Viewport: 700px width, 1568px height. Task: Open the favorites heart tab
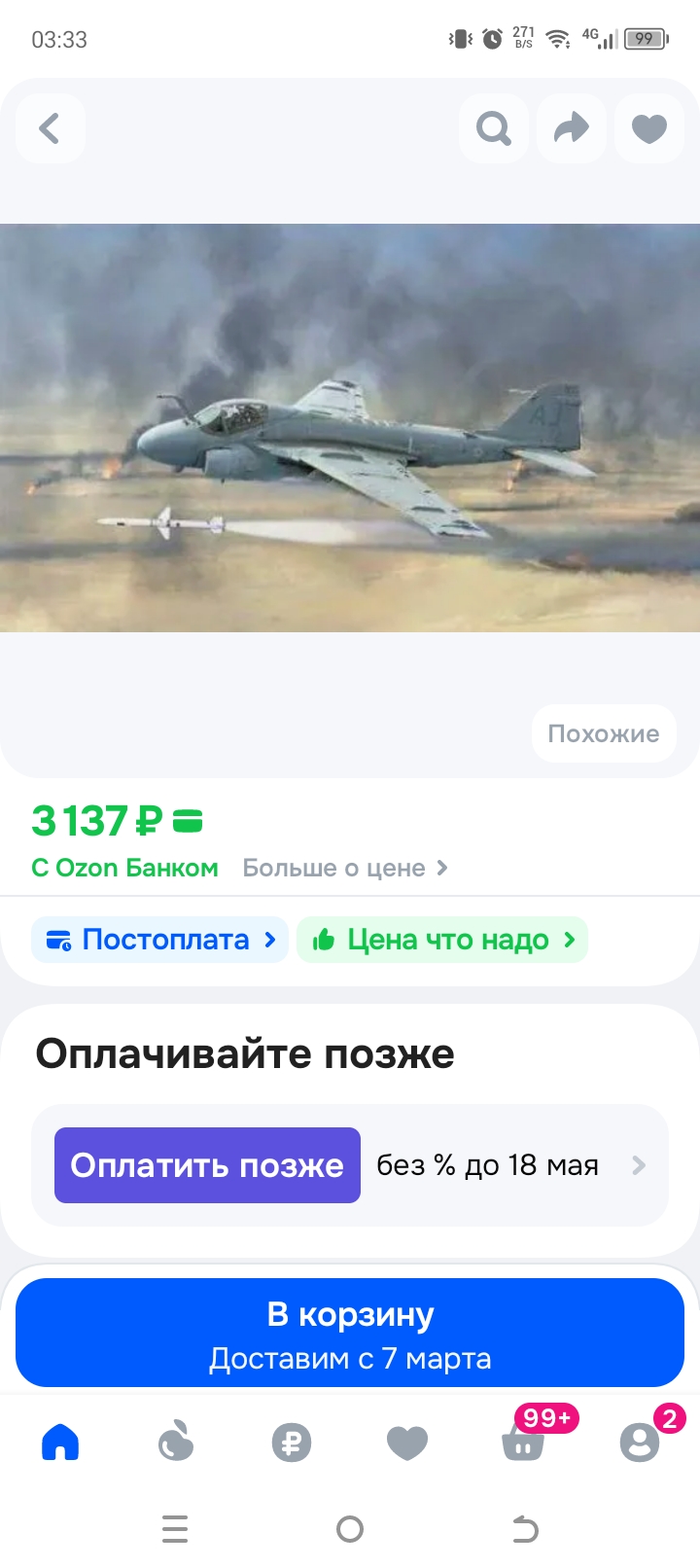[407, 1442]
